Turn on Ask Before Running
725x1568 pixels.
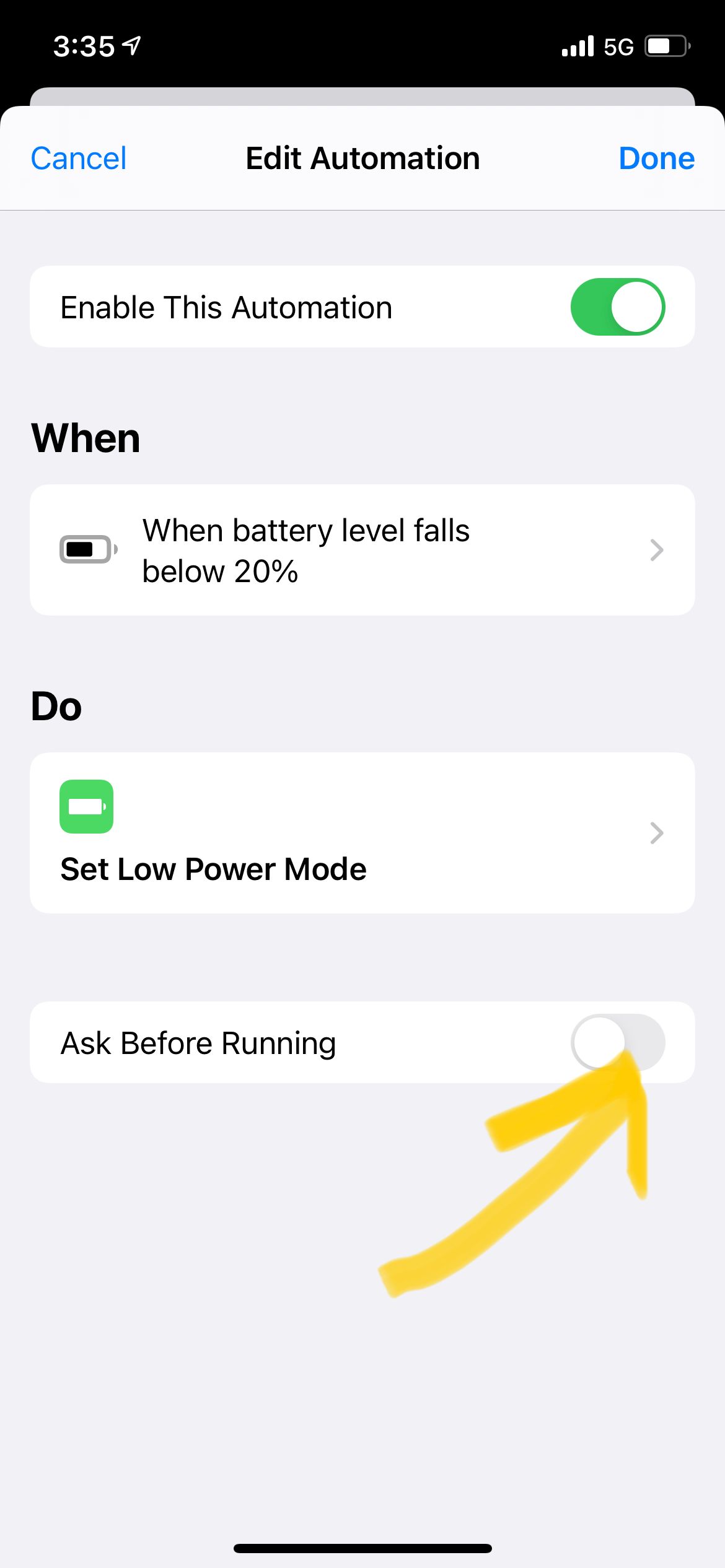coord(617,1042)
